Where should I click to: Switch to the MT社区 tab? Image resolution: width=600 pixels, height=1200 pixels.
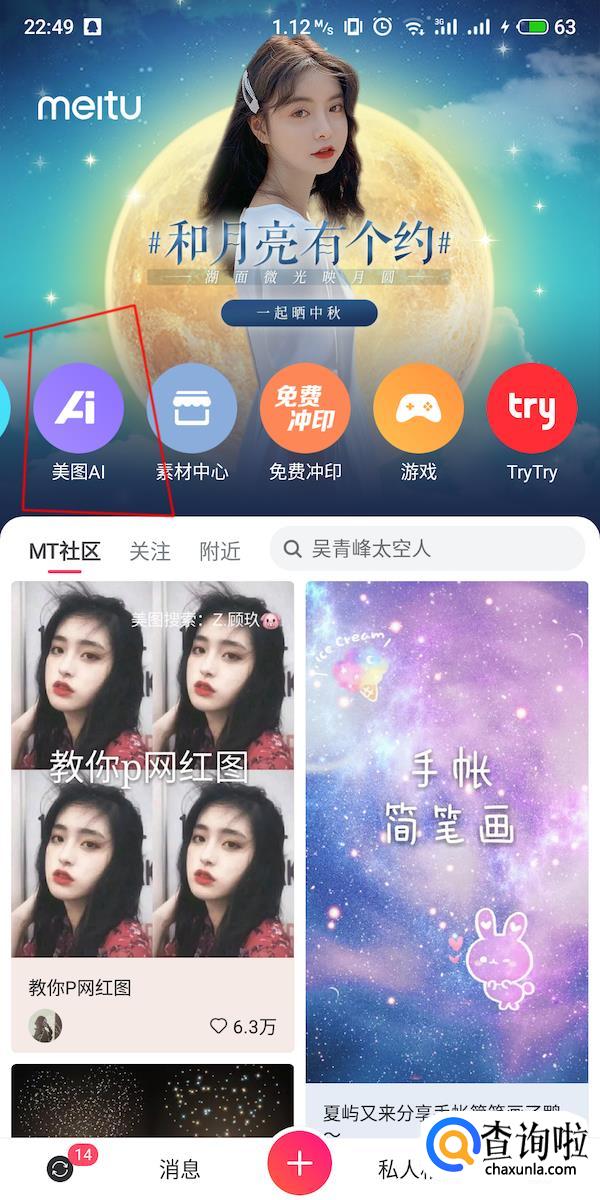(65, 550)
